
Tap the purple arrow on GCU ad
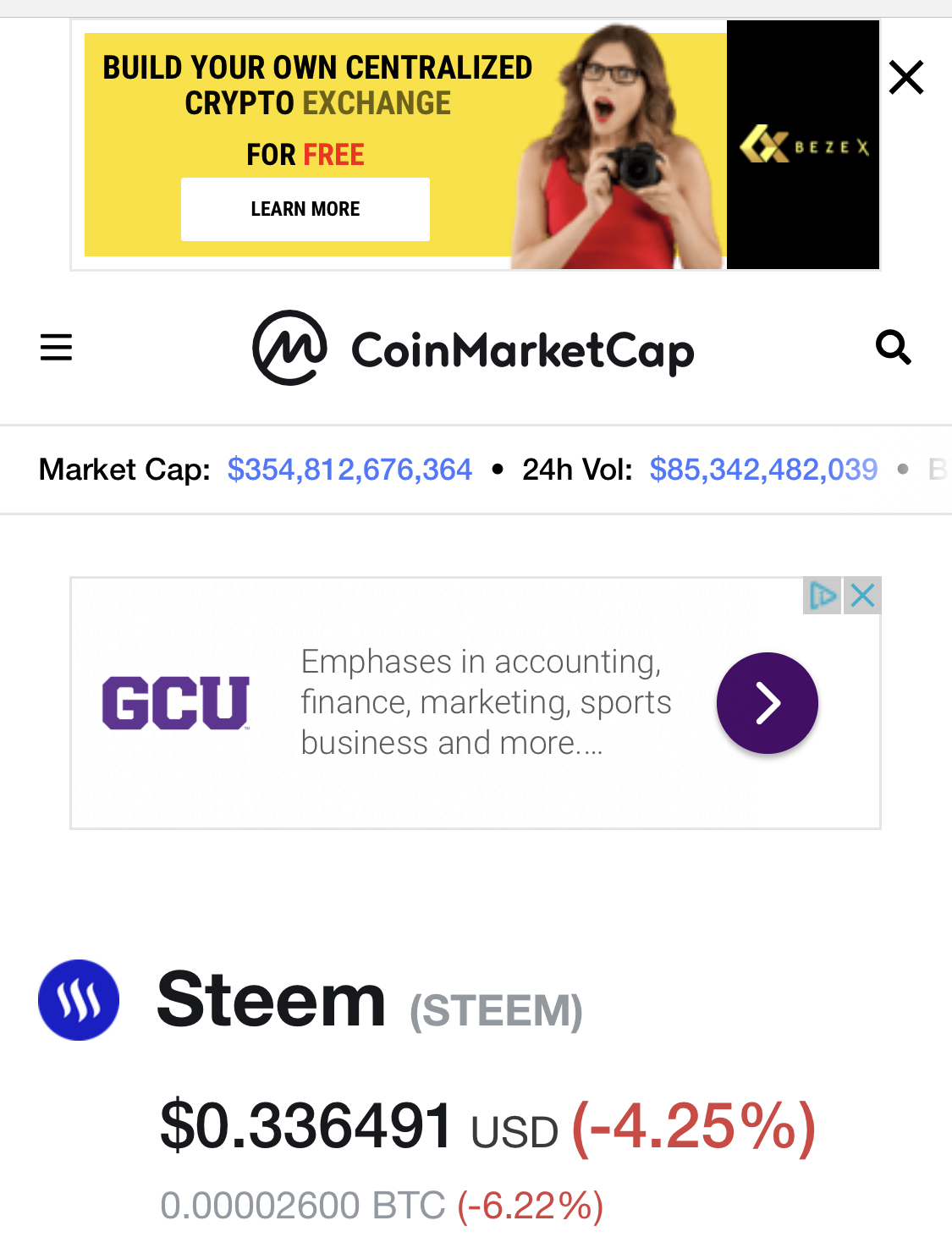click(x=768, y=703)
